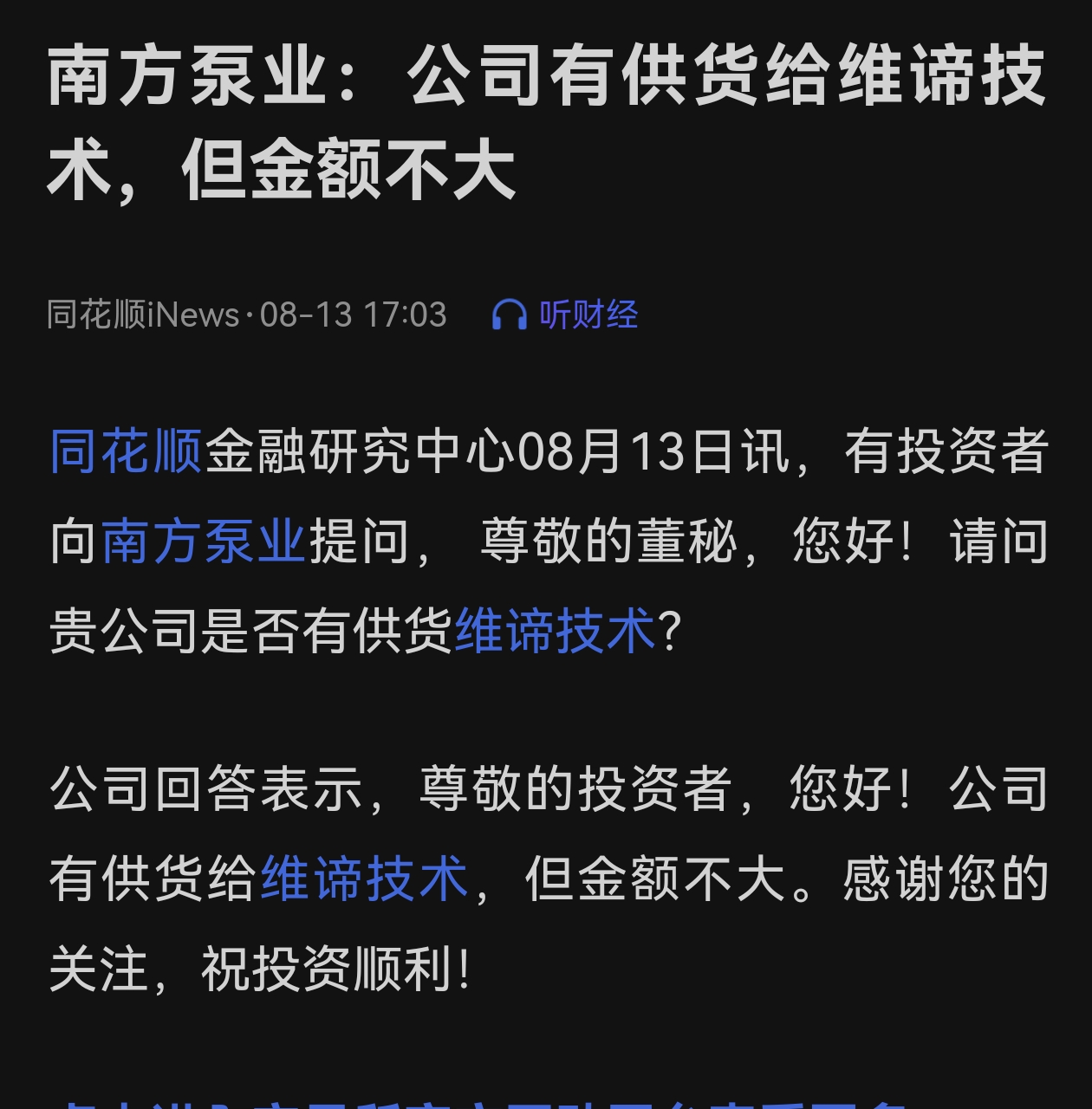Screen dimensions: 1092x1109
Task: Play audio via 听财经 headphone button
Action: point(565,315)
